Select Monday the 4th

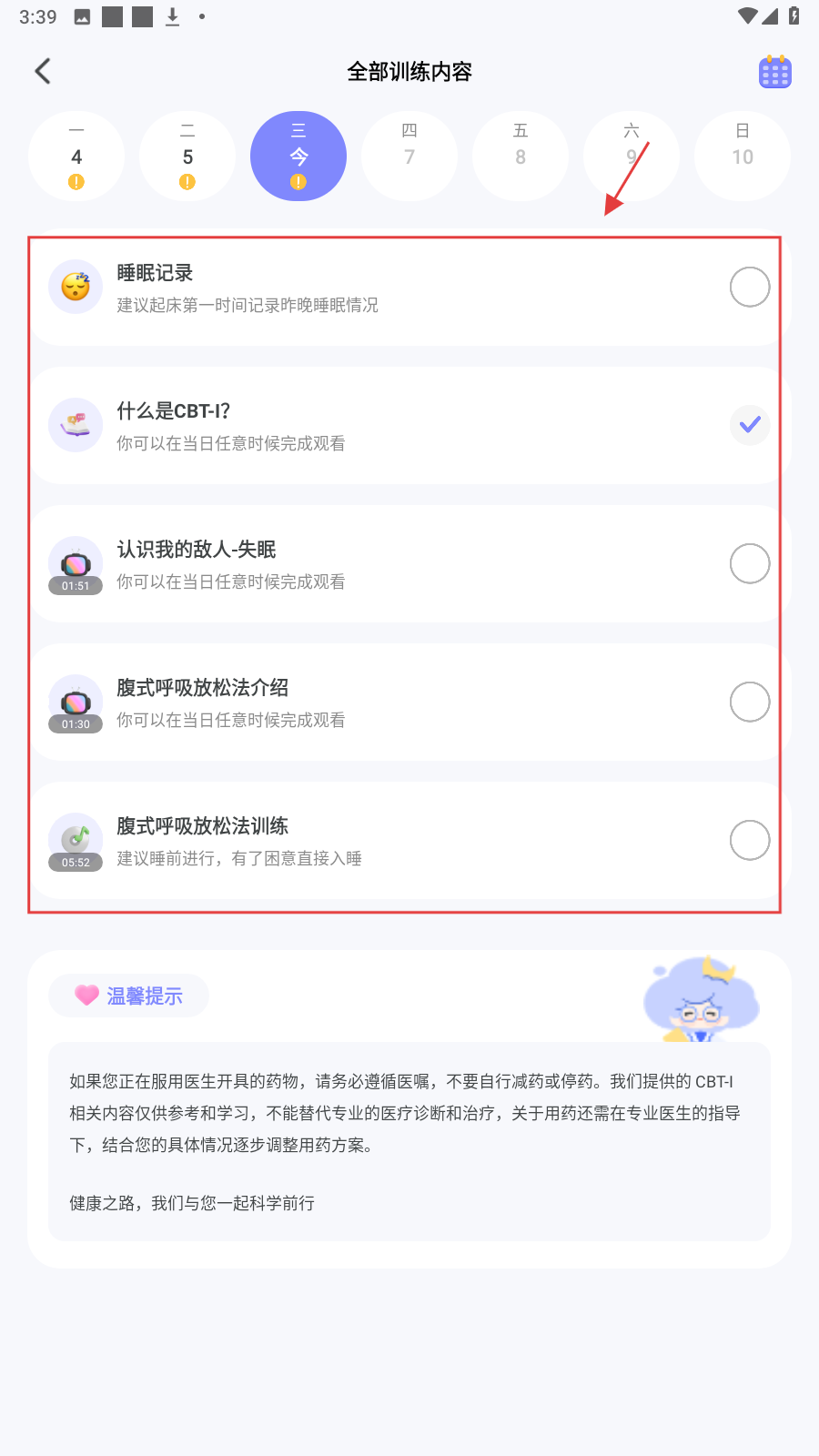[x=76, y=157]
